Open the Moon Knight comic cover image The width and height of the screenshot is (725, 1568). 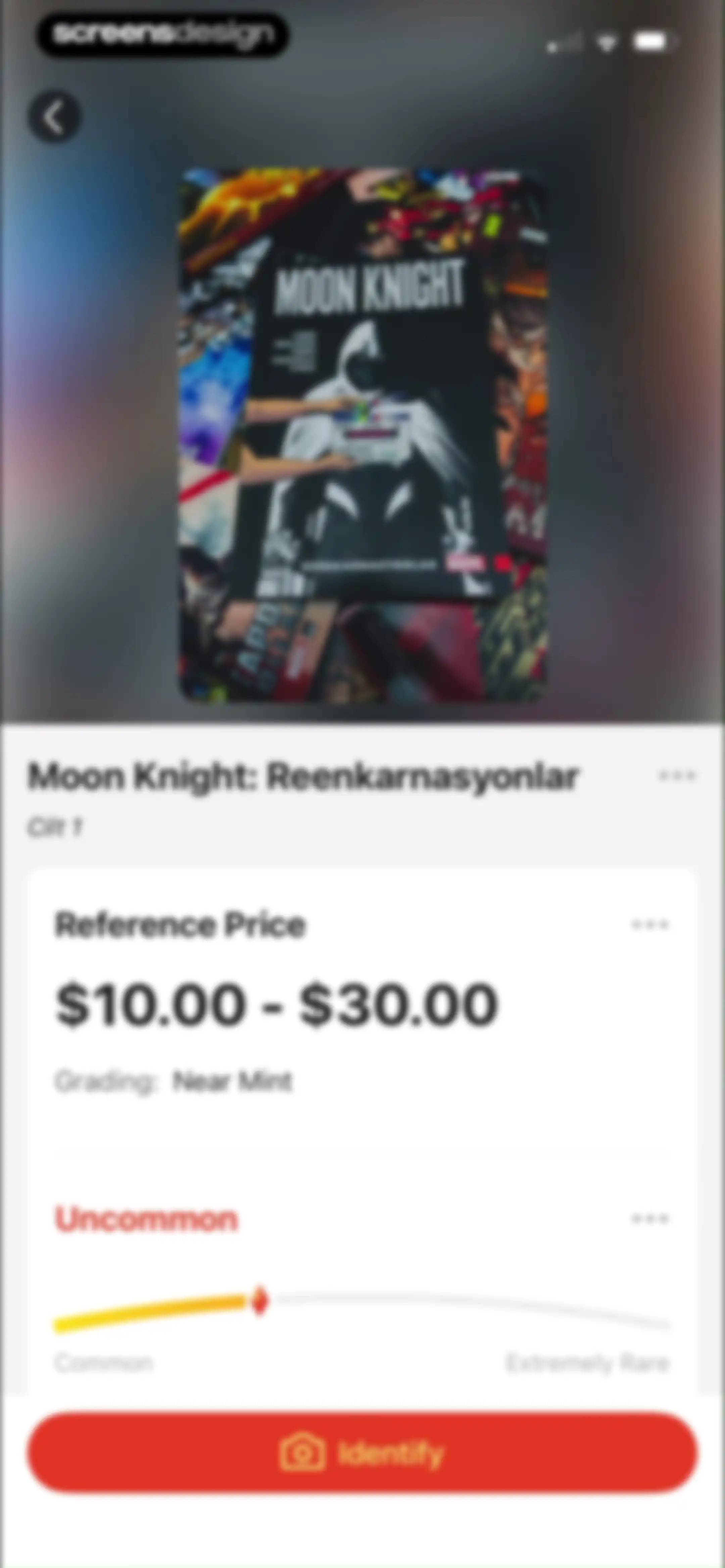[363, 436]
